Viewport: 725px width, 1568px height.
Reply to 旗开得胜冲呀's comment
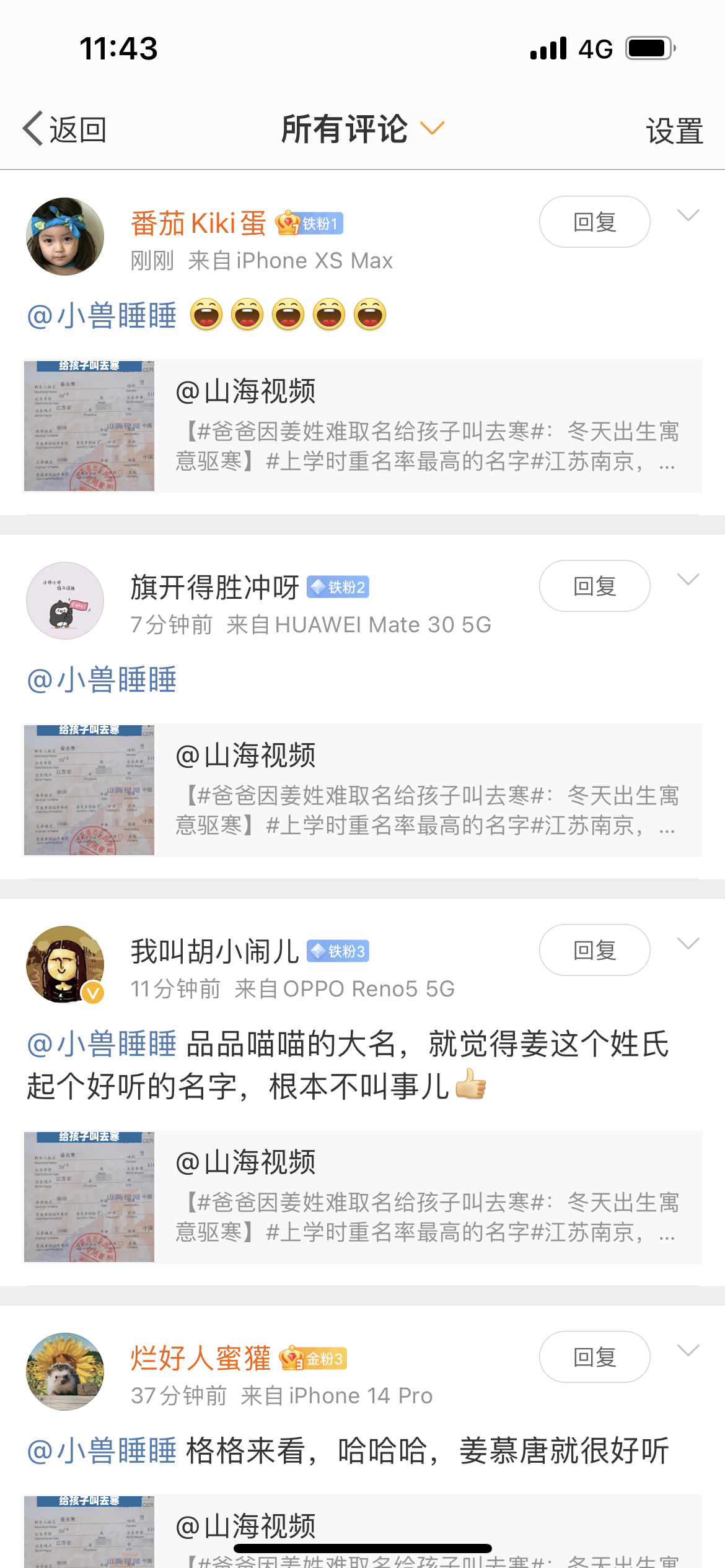click(594, 586)
